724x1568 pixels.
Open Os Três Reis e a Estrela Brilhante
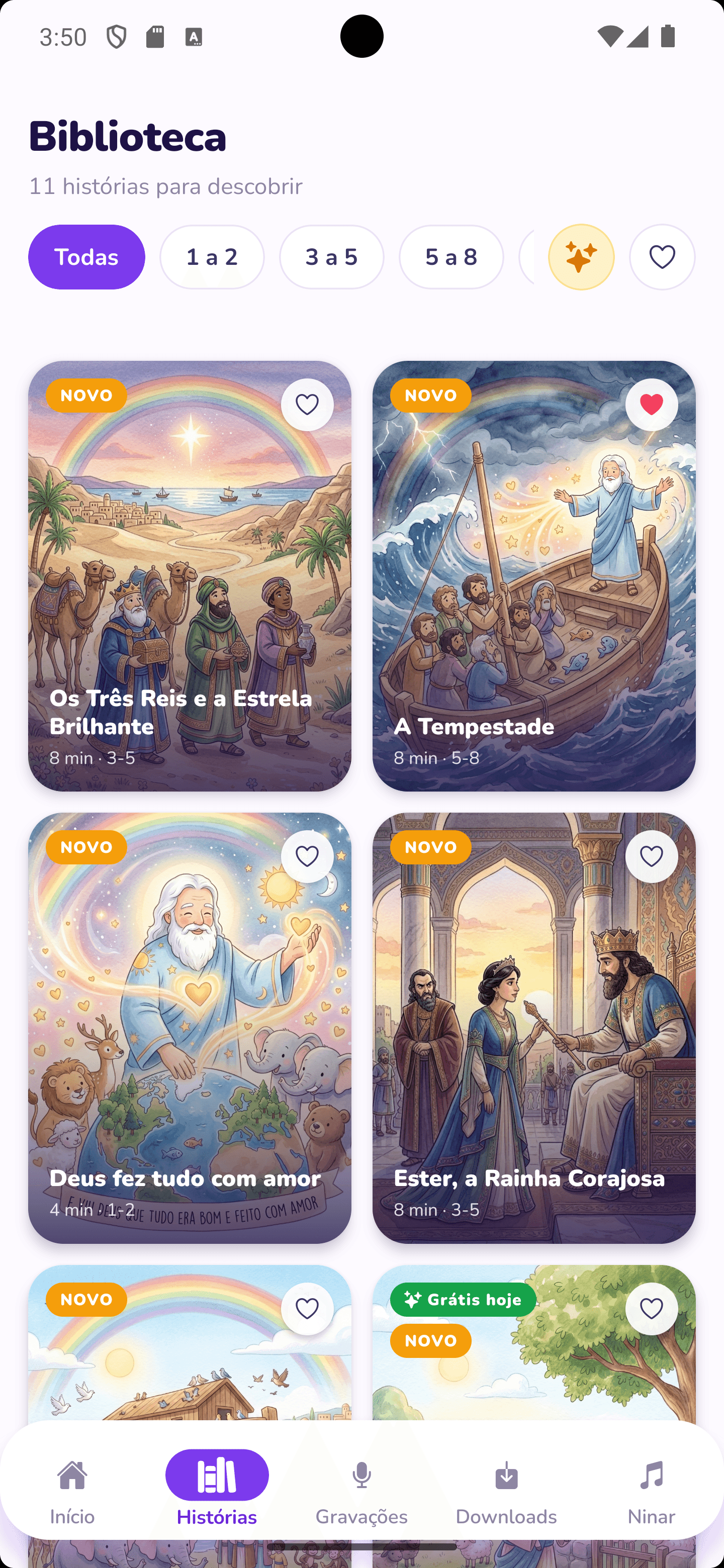click(190, 576)
